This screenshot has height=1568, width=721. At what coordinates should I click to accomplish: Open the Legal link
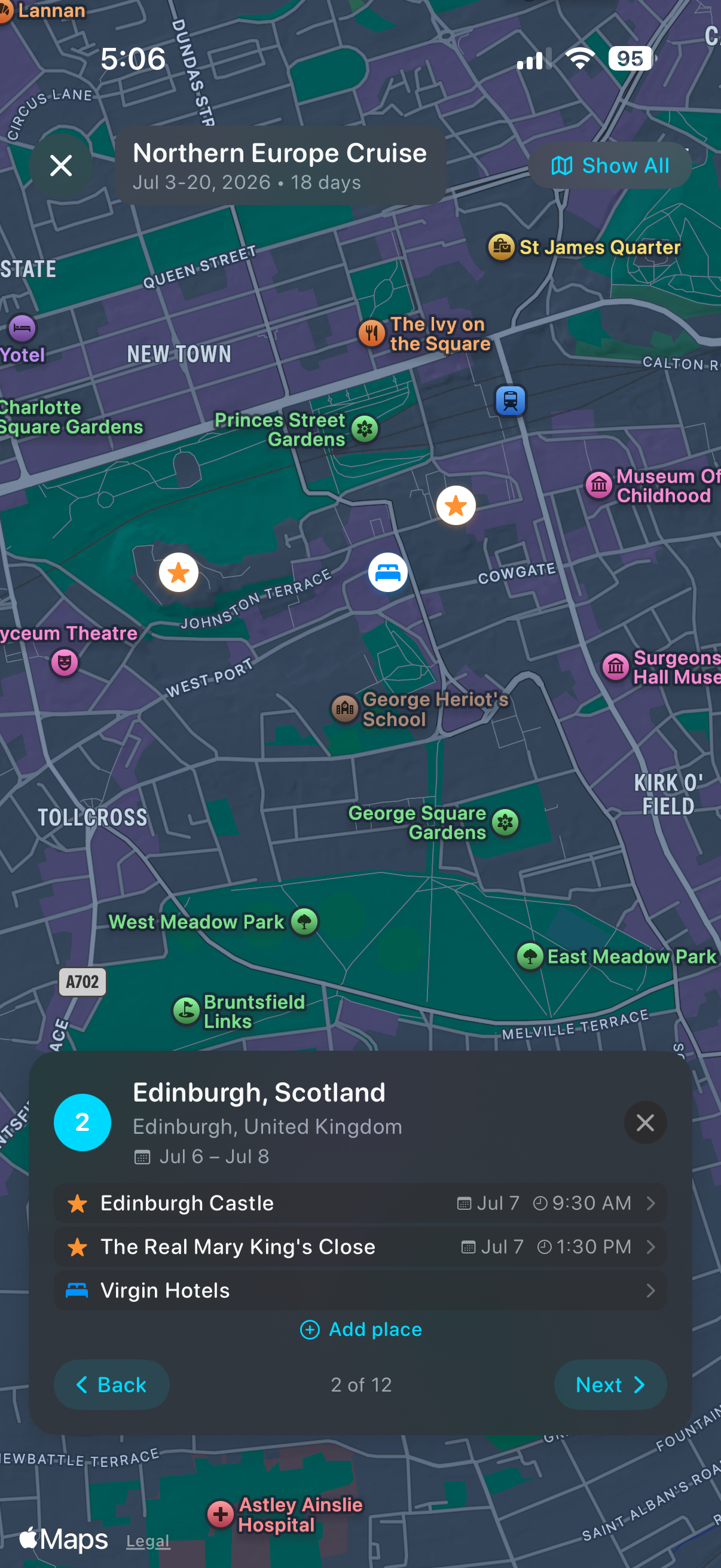(148, 1541)
